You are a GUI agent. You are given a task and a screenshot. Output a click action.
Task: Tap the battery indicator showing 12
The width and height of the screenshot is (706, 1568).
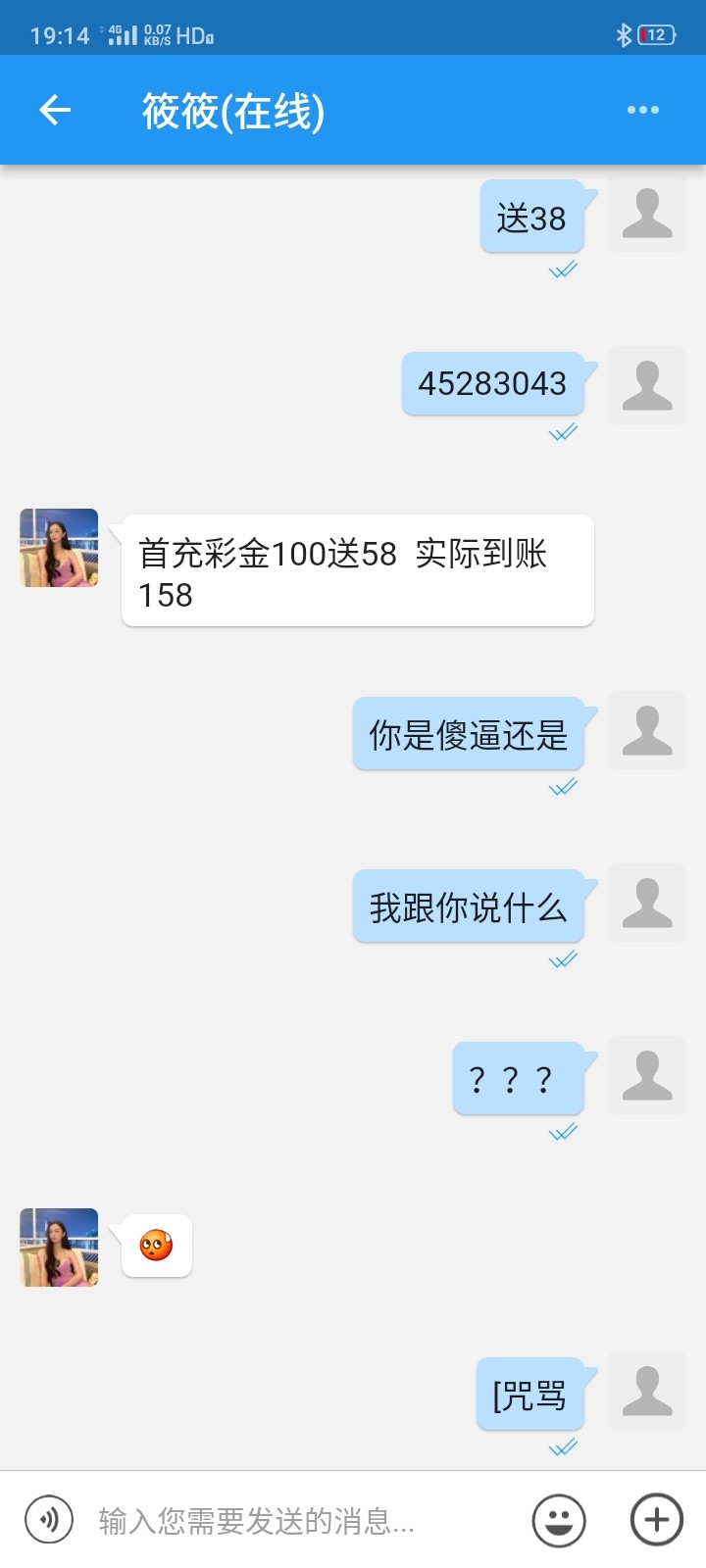tap(659, 31)
